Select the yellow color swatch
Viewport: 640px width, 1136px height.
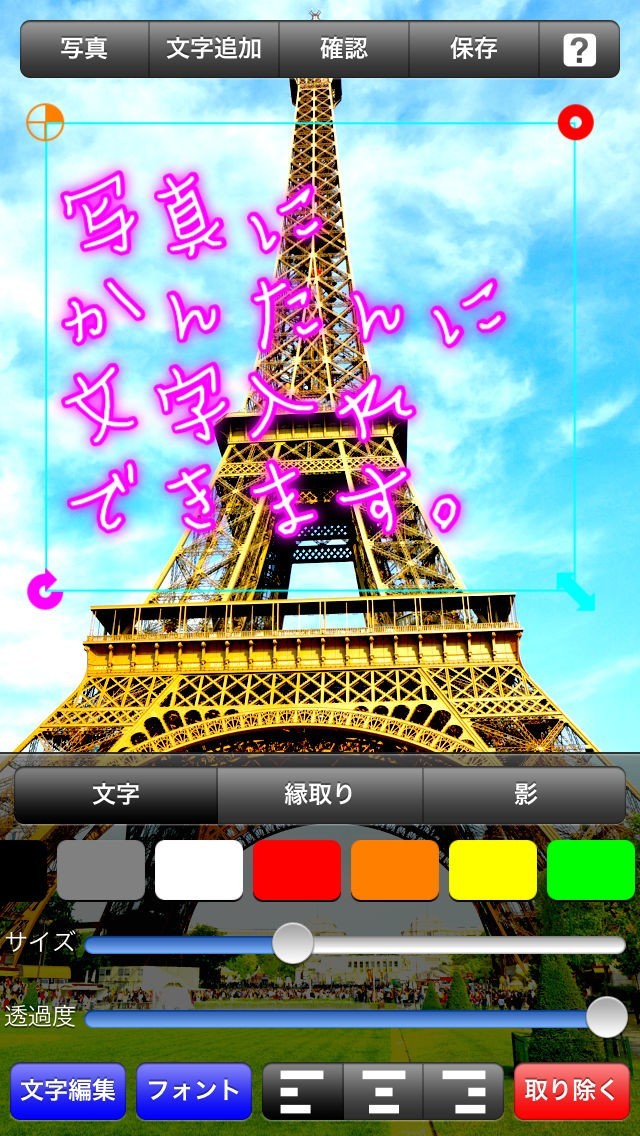(493, 870)
